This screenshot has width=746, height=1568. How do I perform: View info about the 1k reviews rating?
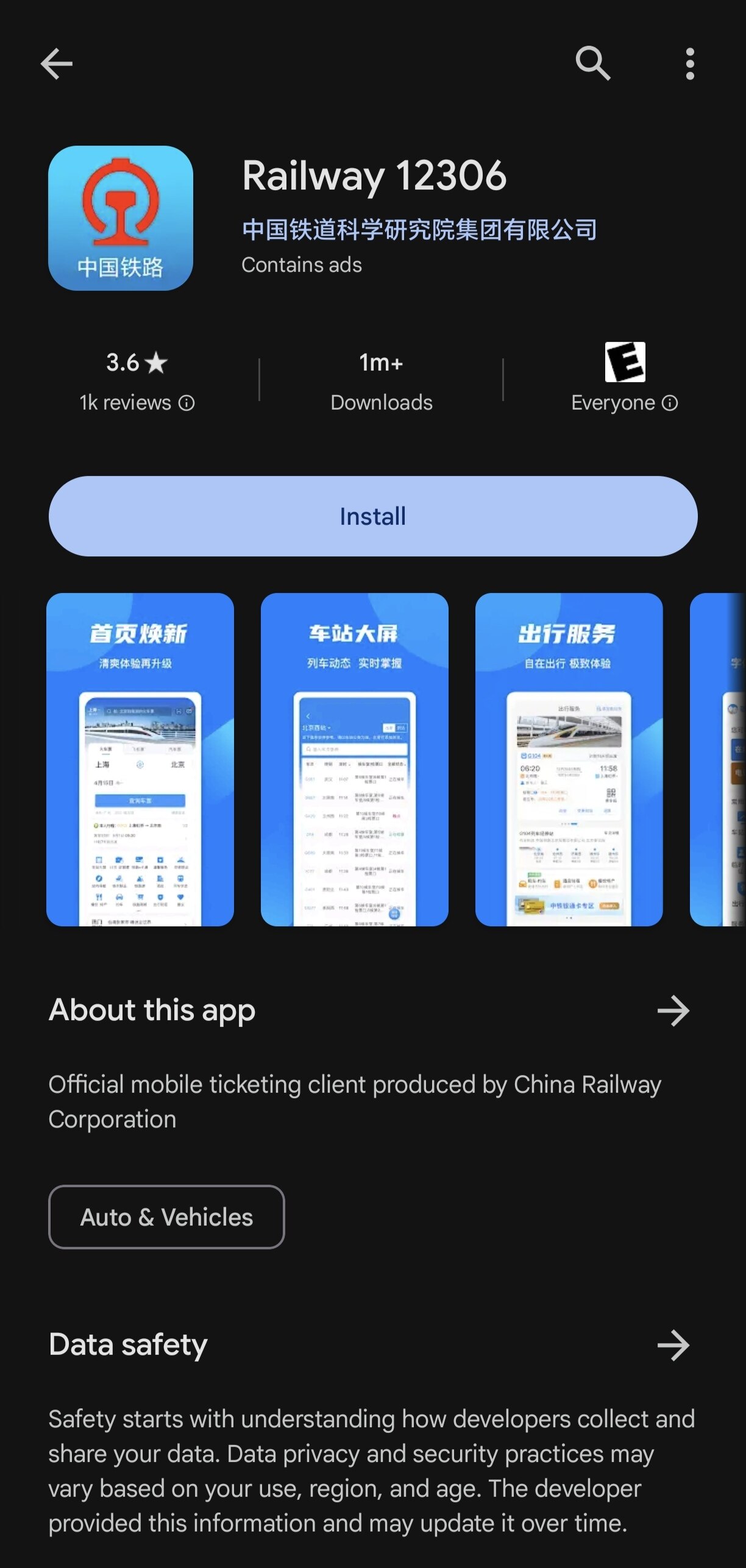pyautogui.click(x=187, y=403)
